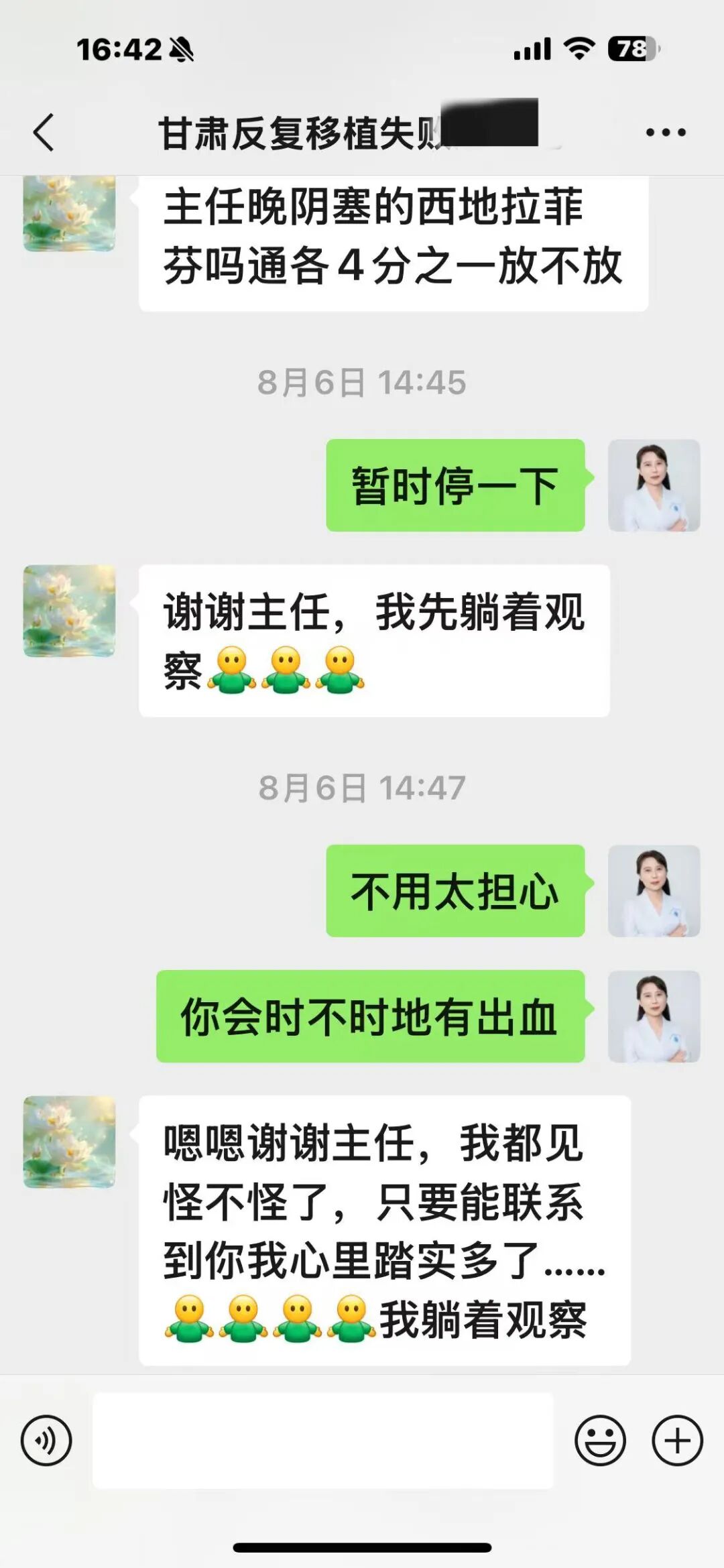Switch to voice message input
The width and height of the screenshot is (724, 1568).
click(46, 1440)
